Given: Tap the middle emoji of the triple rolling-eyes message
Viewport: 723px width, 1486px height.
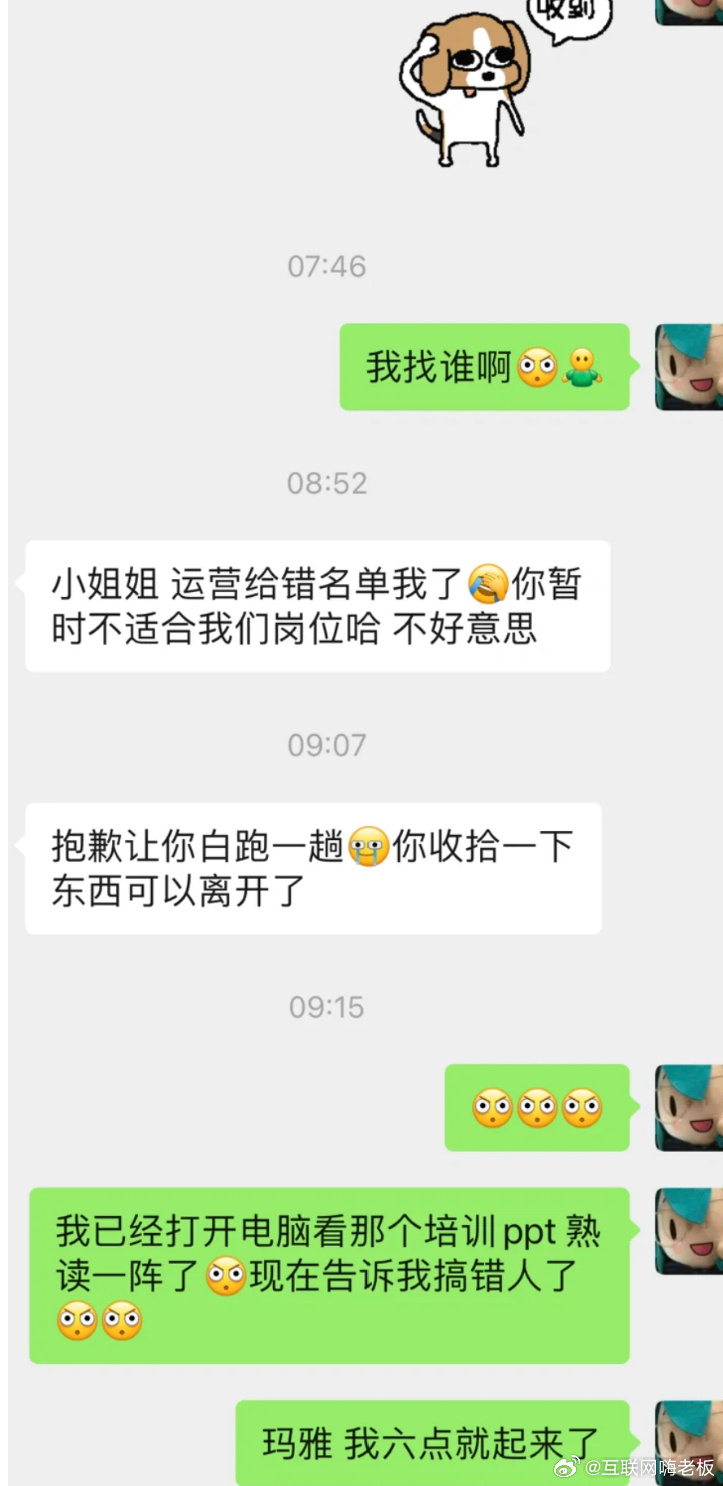Looking at the screenshot, I should pyautogui.click(x=537, y=1108).
